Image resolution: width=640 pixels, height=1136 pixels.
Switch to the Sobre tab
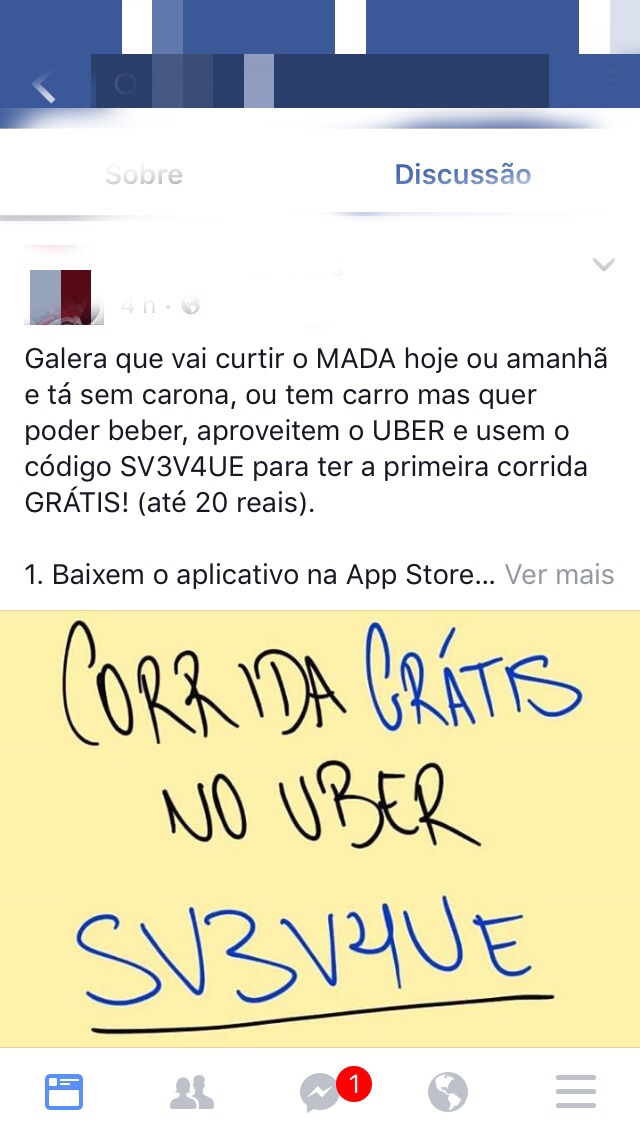click(x=144, y=175)
